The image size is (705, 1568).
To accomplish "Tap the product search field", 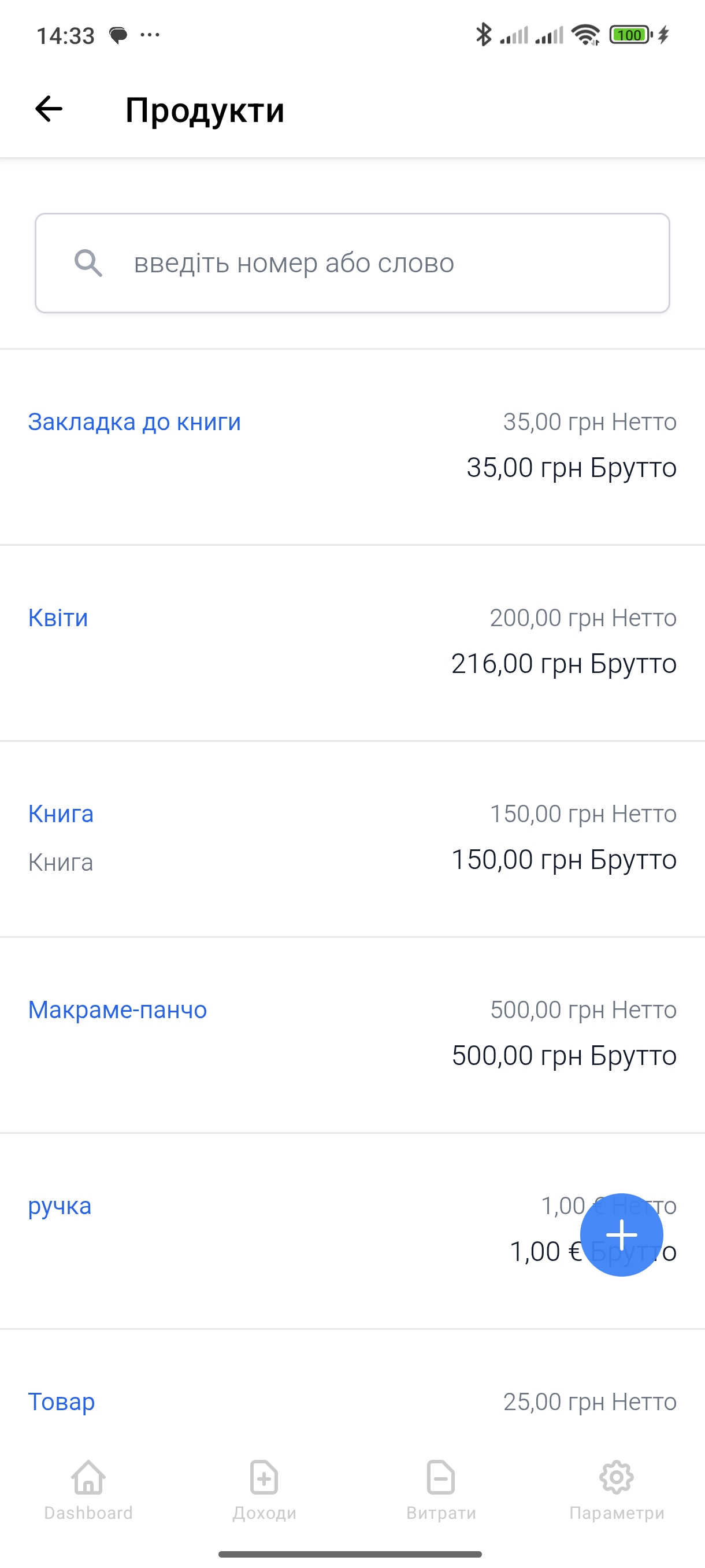I will tap(352, 263).
